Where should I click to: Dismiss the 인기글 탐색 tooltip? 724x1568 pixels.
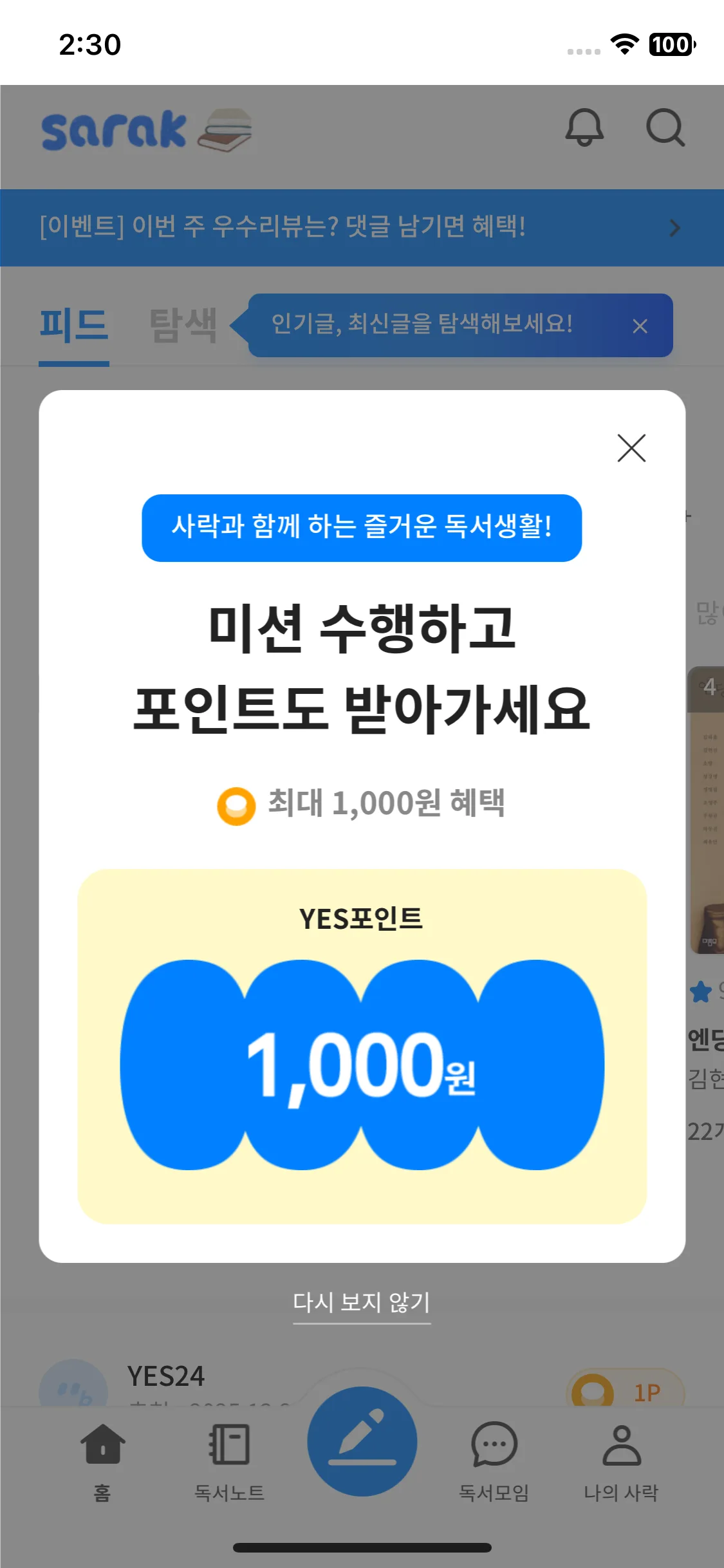point(640,326)
